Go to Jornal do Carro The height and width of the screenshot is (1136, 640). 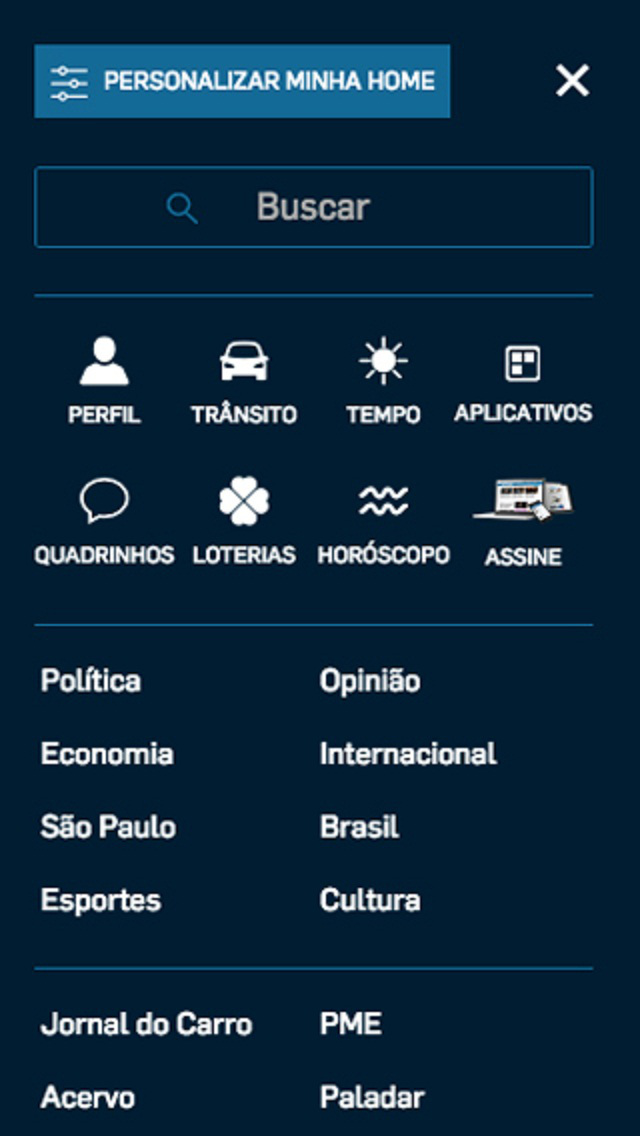(x=146, y=1024)
